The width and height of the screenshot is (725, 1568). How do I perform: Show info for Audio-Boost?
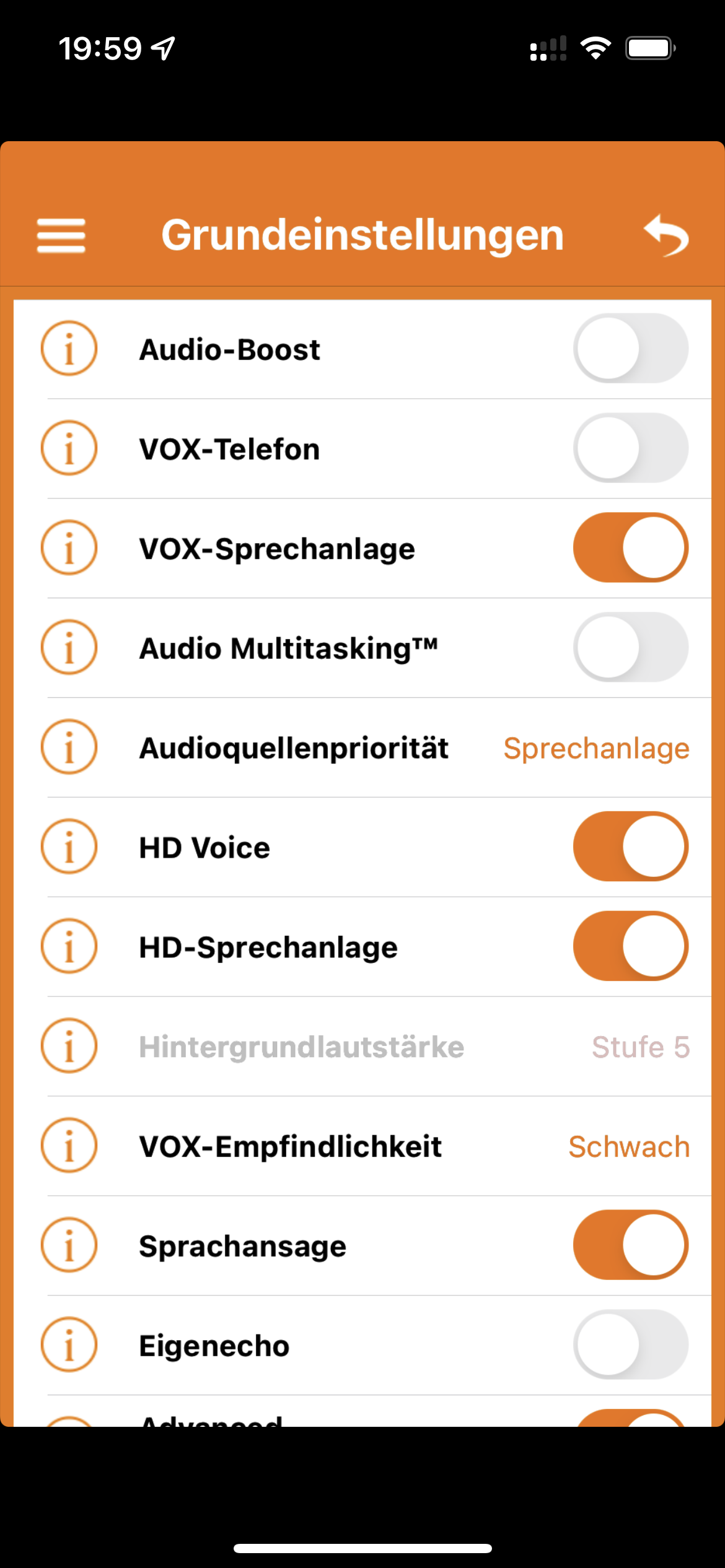click(x=69, y=349)
